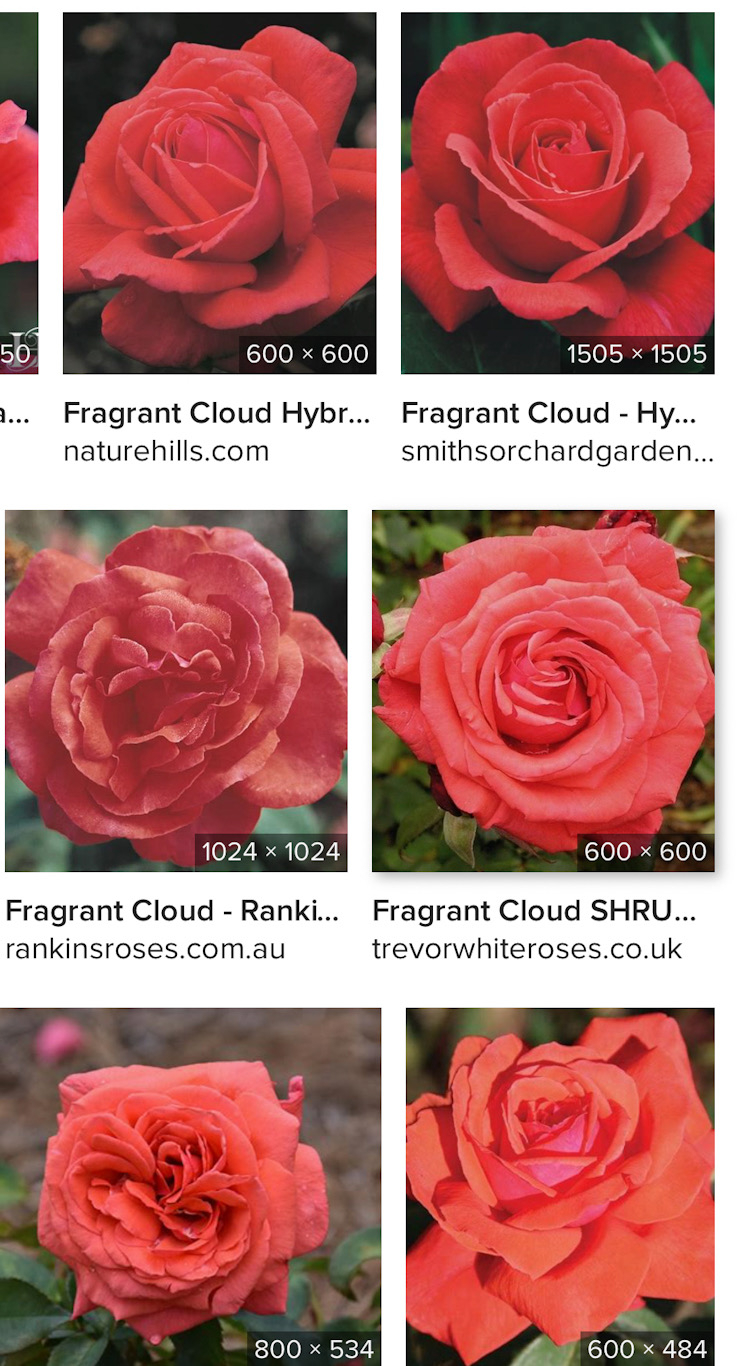The width and height of the screenshot is (739, 1366).
Task: Open the 800 × 534 rose image
Action: tap(190, 1186)
